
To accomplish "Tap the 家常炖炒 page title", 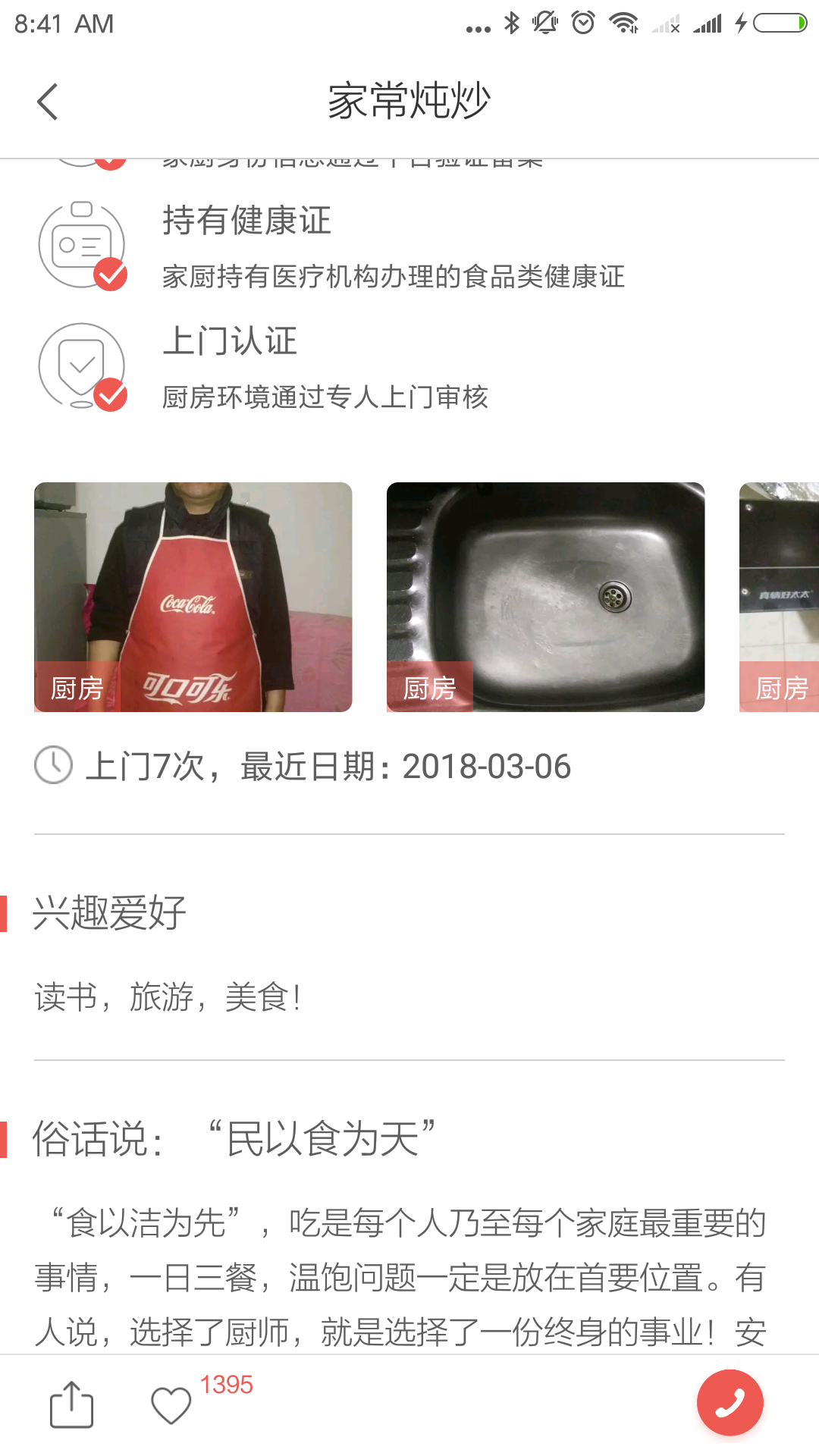I will point(408,101).
